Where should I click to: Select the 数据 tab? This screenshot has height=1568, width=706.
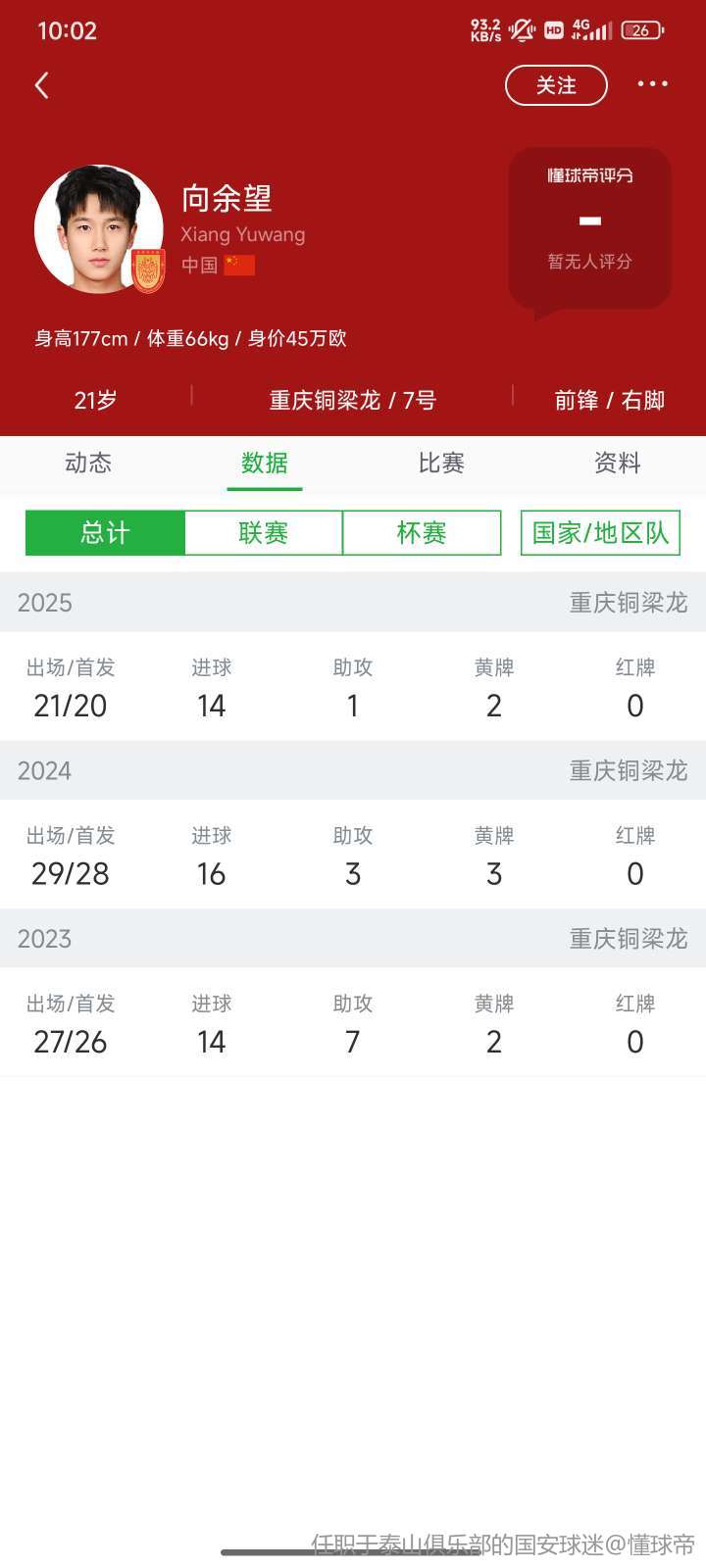click(x=265, y=463)
